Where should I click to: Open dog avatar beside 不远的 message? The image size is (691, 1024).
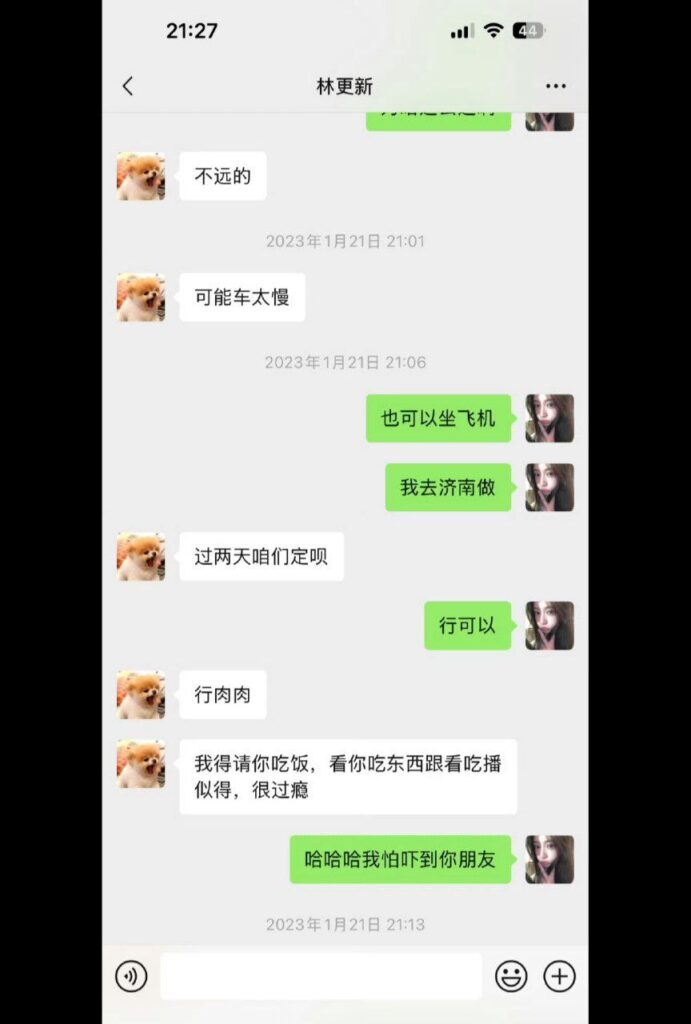click(x=141, y=176)
